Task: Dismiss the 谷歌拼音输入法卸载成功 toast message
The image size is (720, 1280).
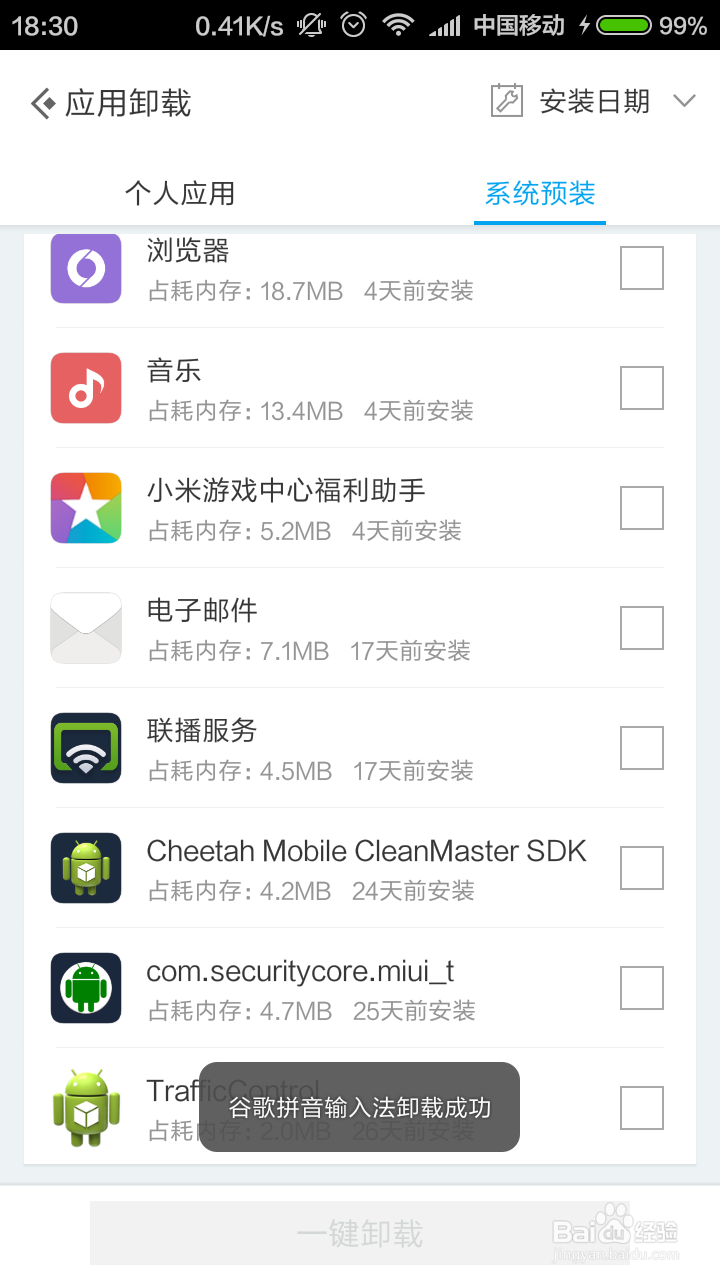Action: pos(359,1107)
